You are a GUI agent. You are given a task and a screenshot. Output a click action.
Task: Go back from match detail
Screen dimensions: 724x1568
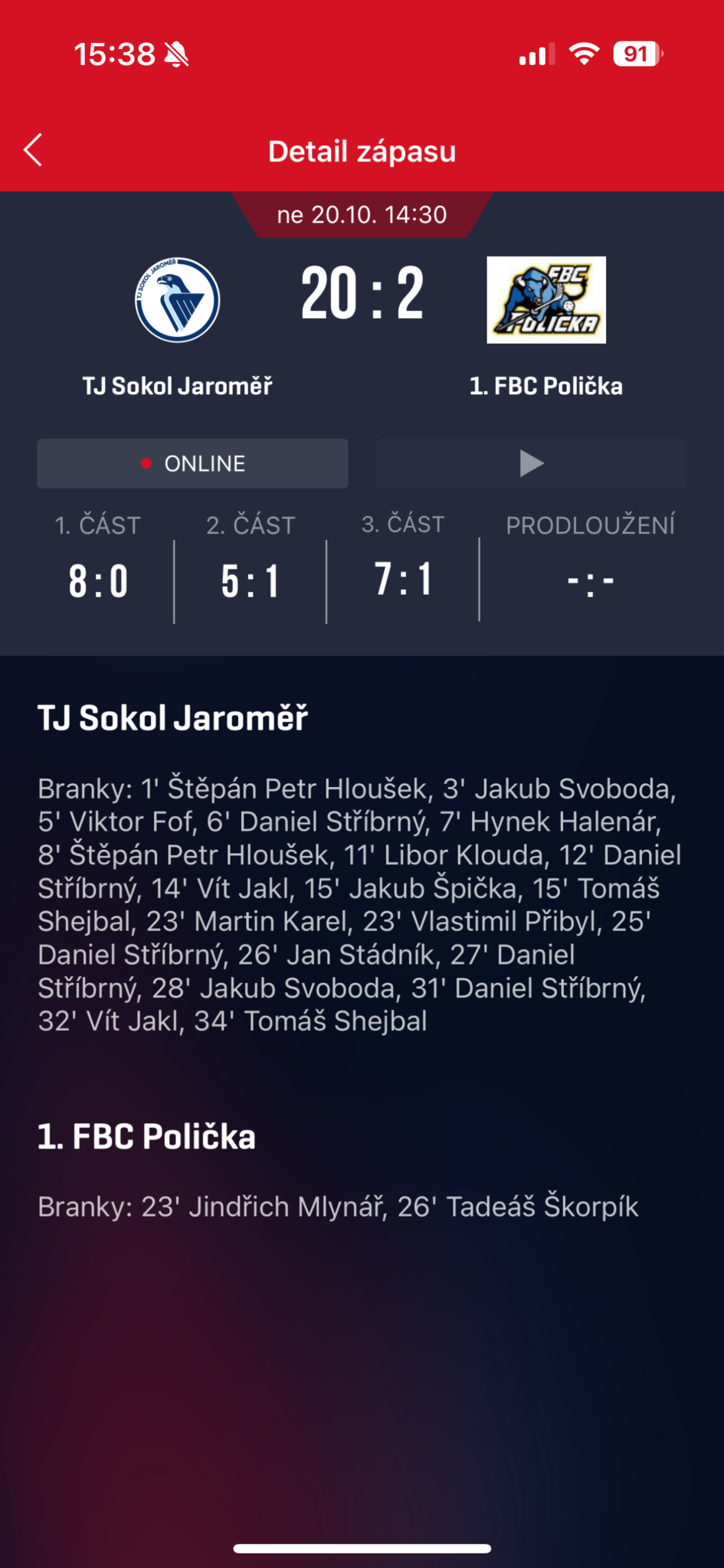coord(33,150)
